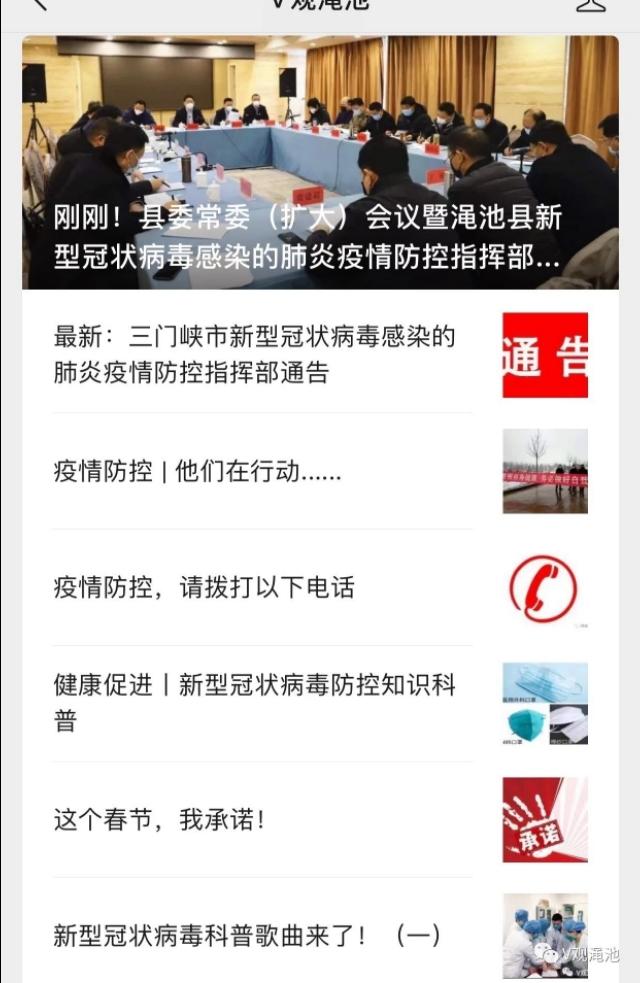Open the epidemic hotline phone numbers article
This screenshot has width=640, height=983.
(x=204, y=587)
